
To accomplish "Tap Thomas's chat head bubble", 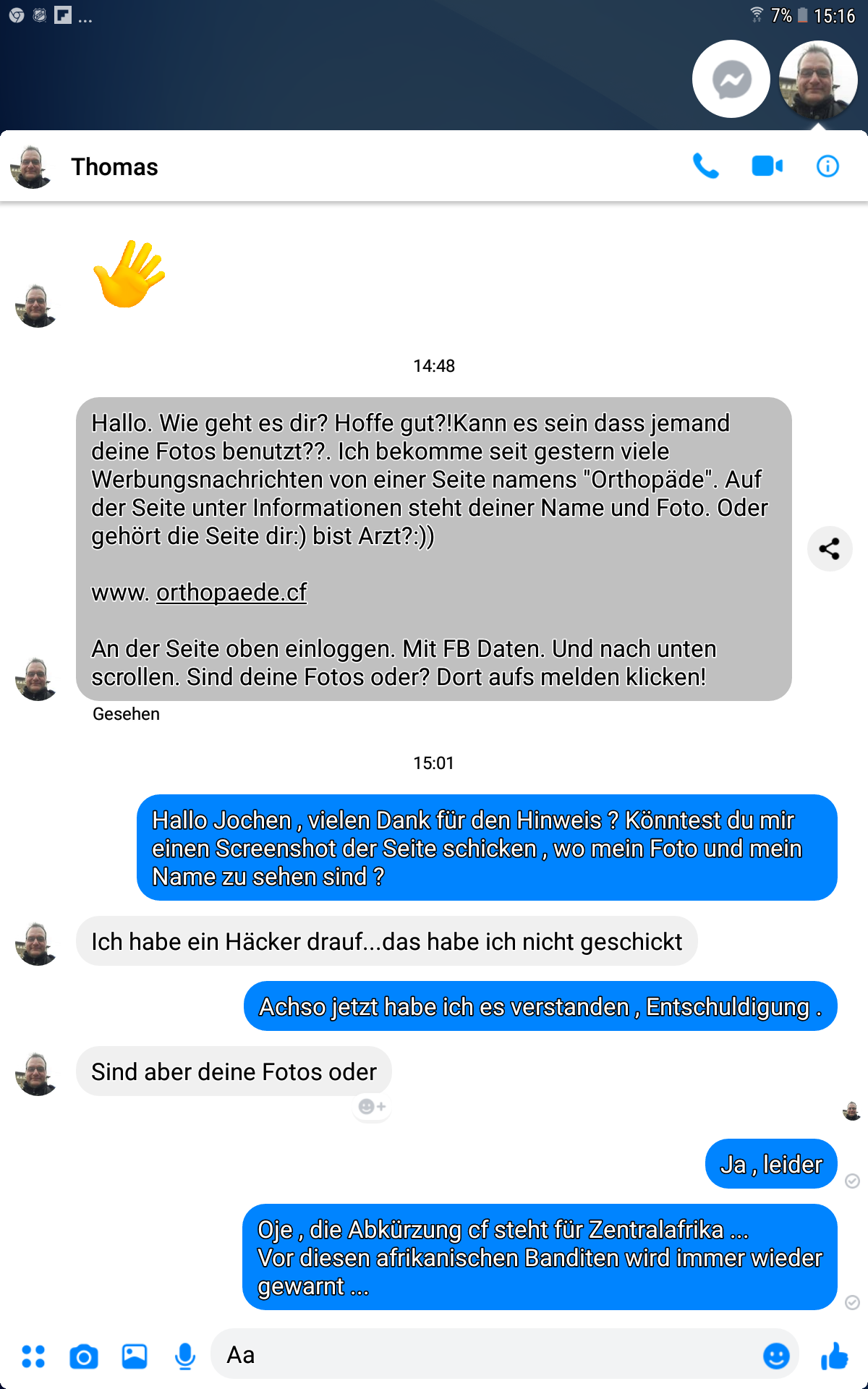I will pos(818,79).
